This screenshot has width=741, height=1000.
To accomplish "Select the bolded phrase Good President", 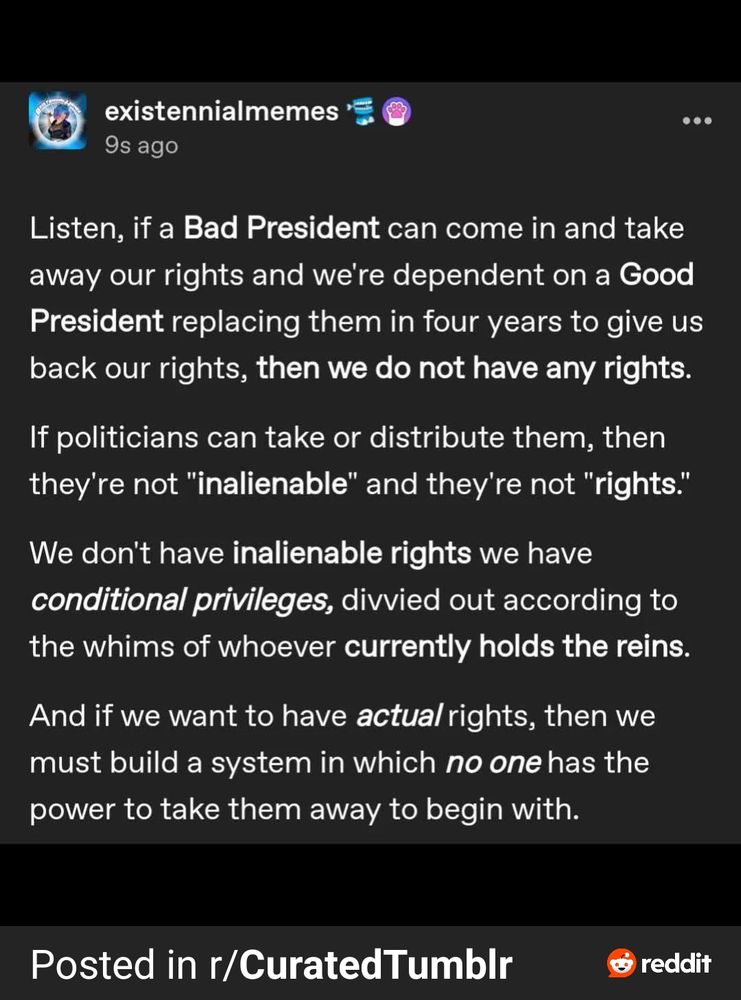I will 656,274.
